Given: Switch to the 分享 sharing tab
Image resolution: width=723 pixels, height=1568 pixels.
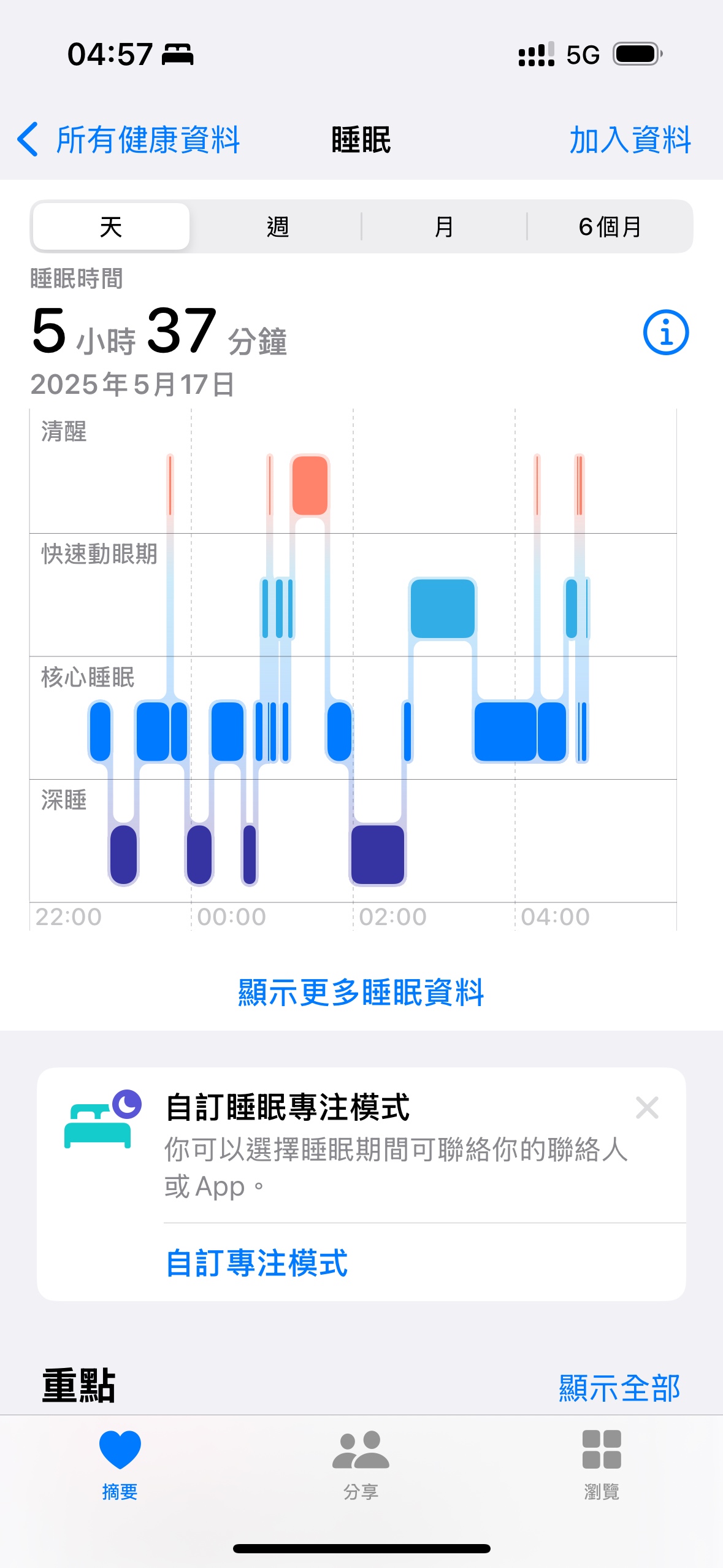Looking at the screenshot, I should [361, 1463].
